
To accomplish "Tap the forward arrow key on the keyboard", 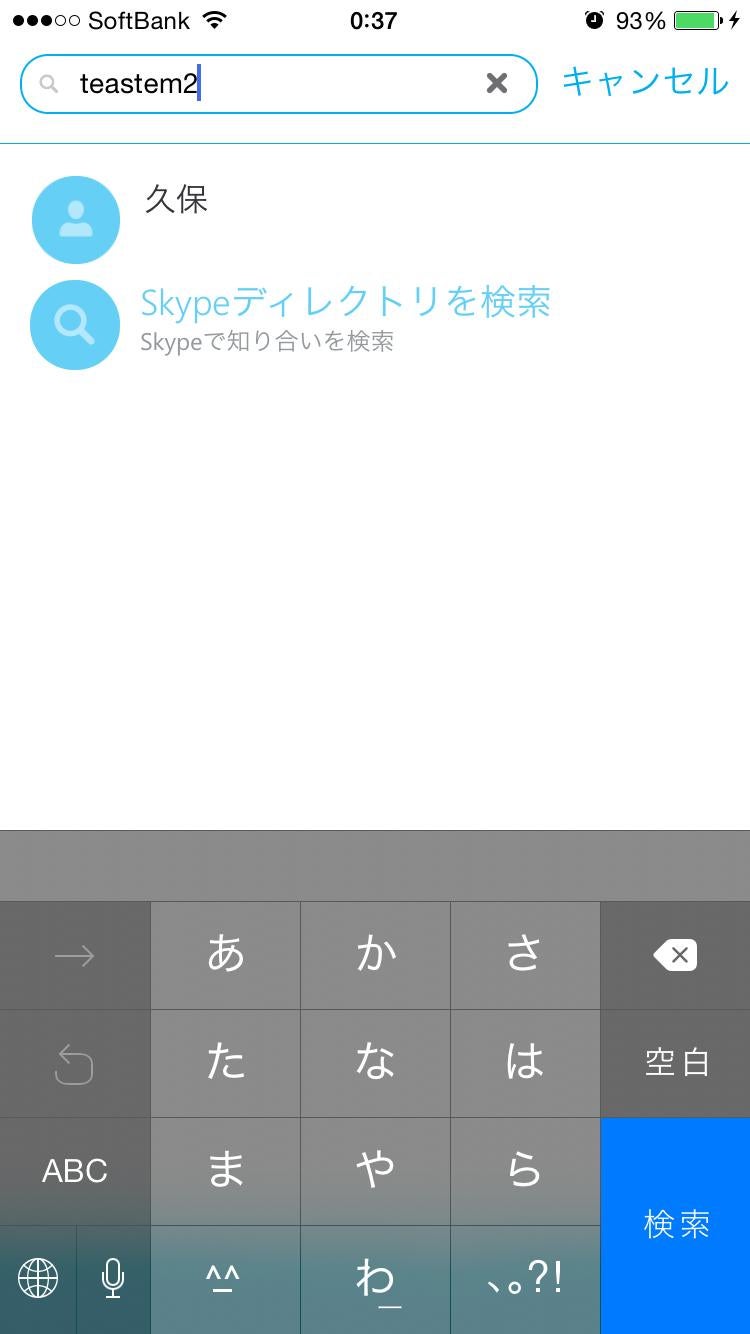I will (x=75, y=954).
